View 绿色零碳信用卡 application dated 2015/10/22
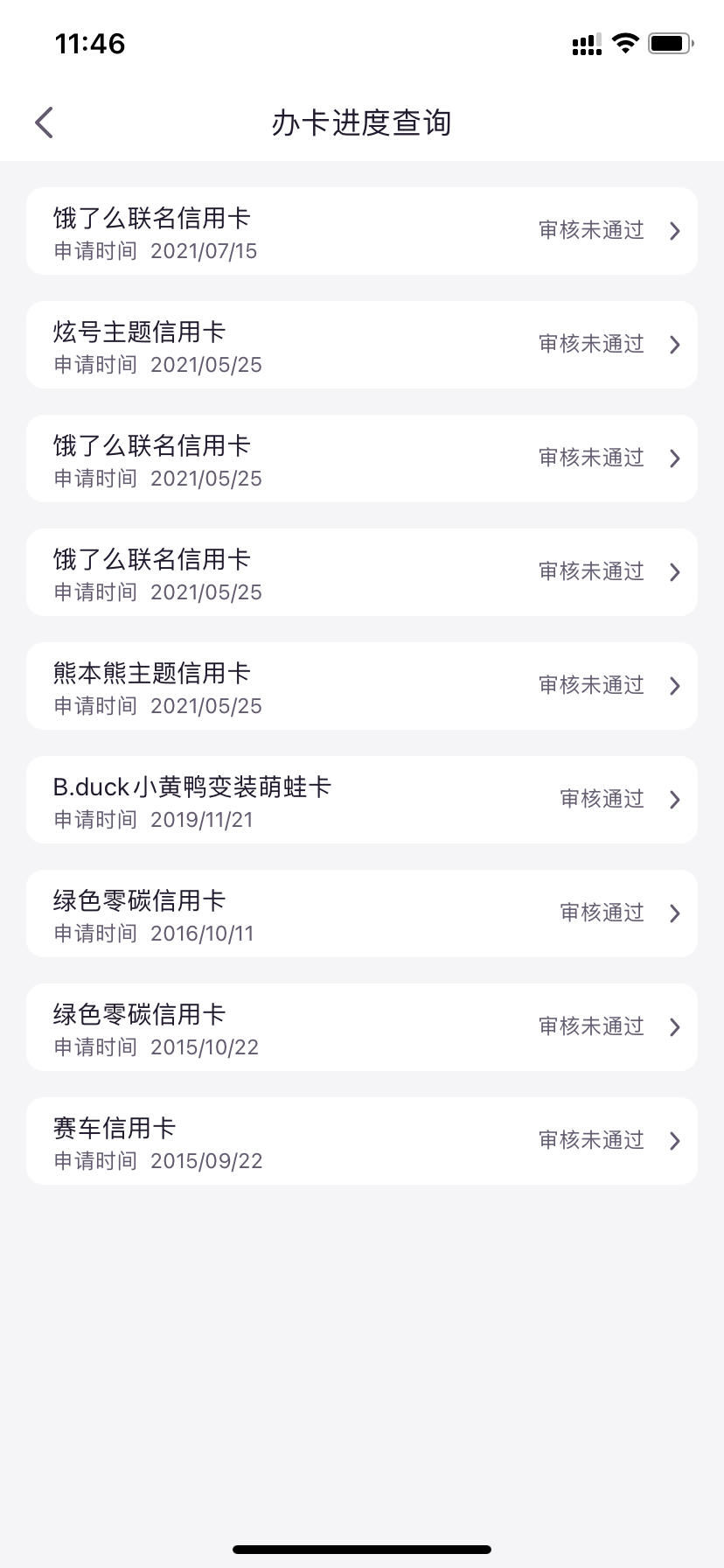Screen dimensions: 724x1568 pos(362,1027)
